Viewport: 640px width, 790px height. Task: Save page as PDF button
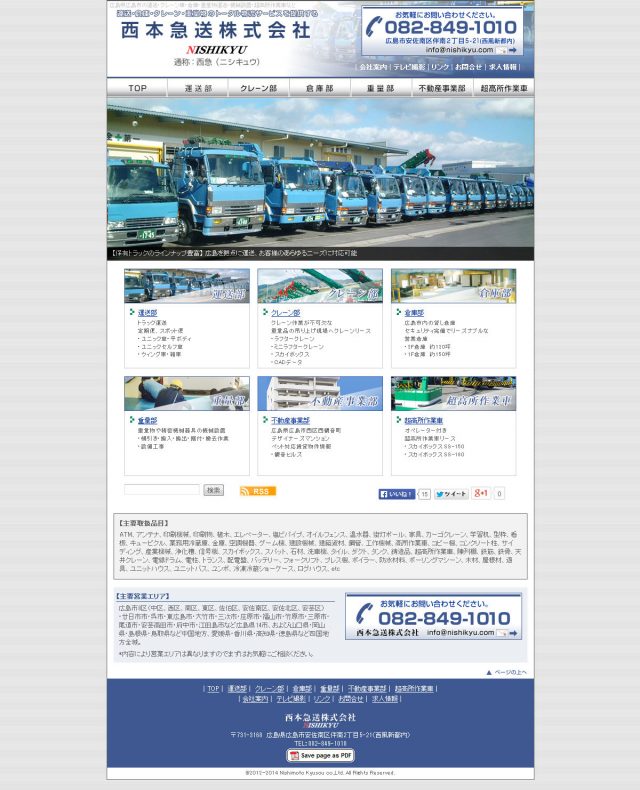[320, 755]
